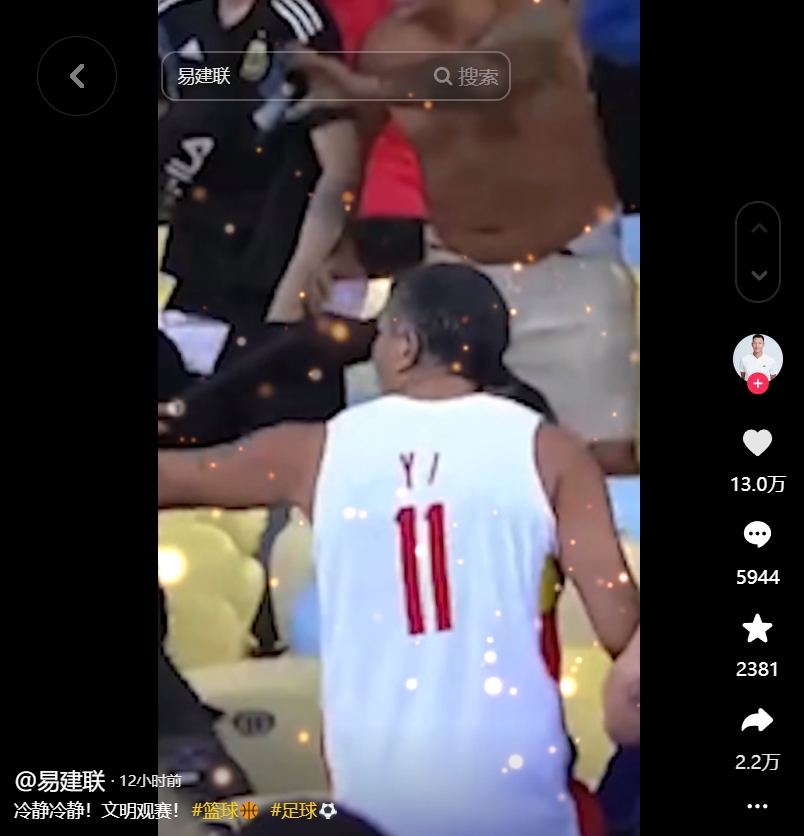The width and height of the screenshot is (804, 836).
Task: Tap the 搜索 search button
Action: coord(467,77)
